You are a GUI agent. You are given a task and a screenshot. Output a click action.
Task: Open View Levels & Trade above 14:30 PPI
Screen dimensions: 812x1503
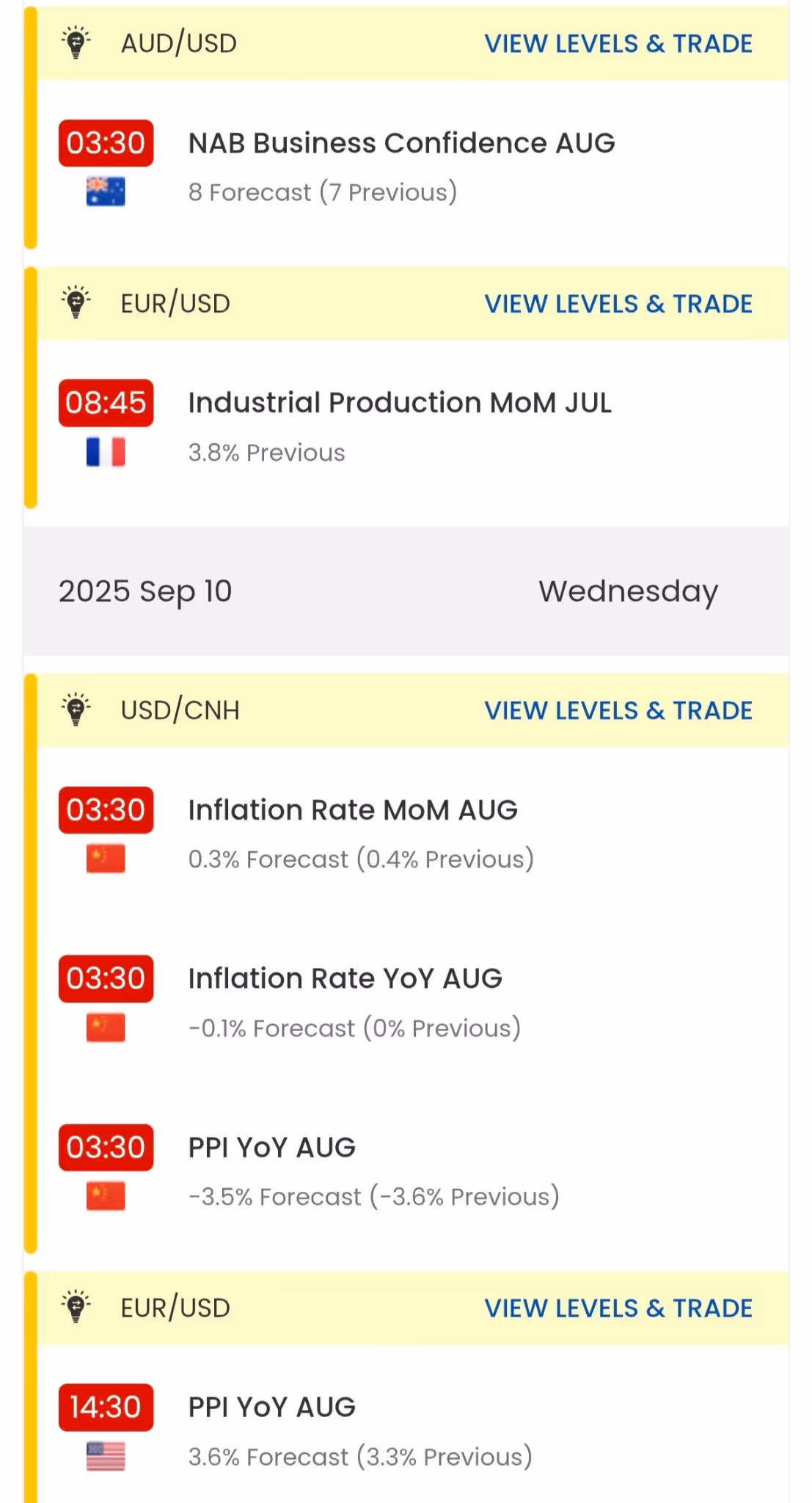tap(618, 1308)
